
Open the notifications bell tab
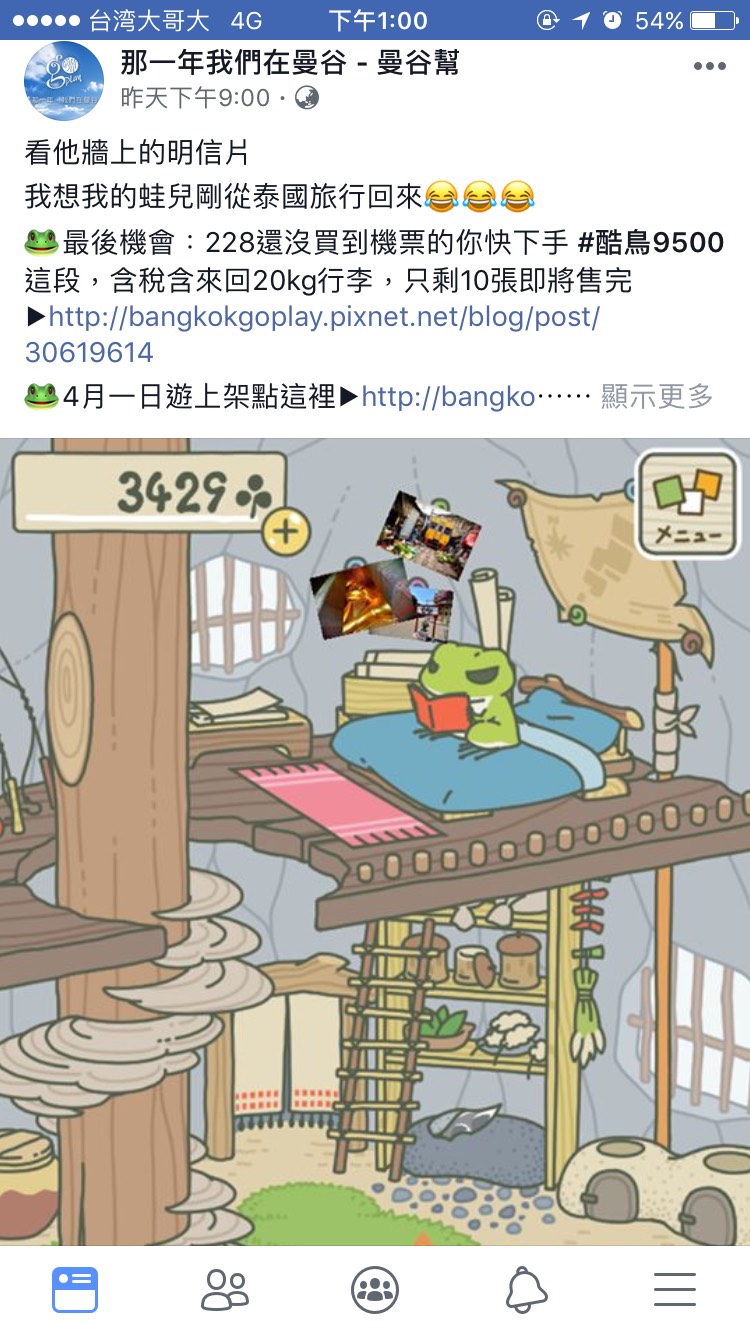tap(526, 1289)
